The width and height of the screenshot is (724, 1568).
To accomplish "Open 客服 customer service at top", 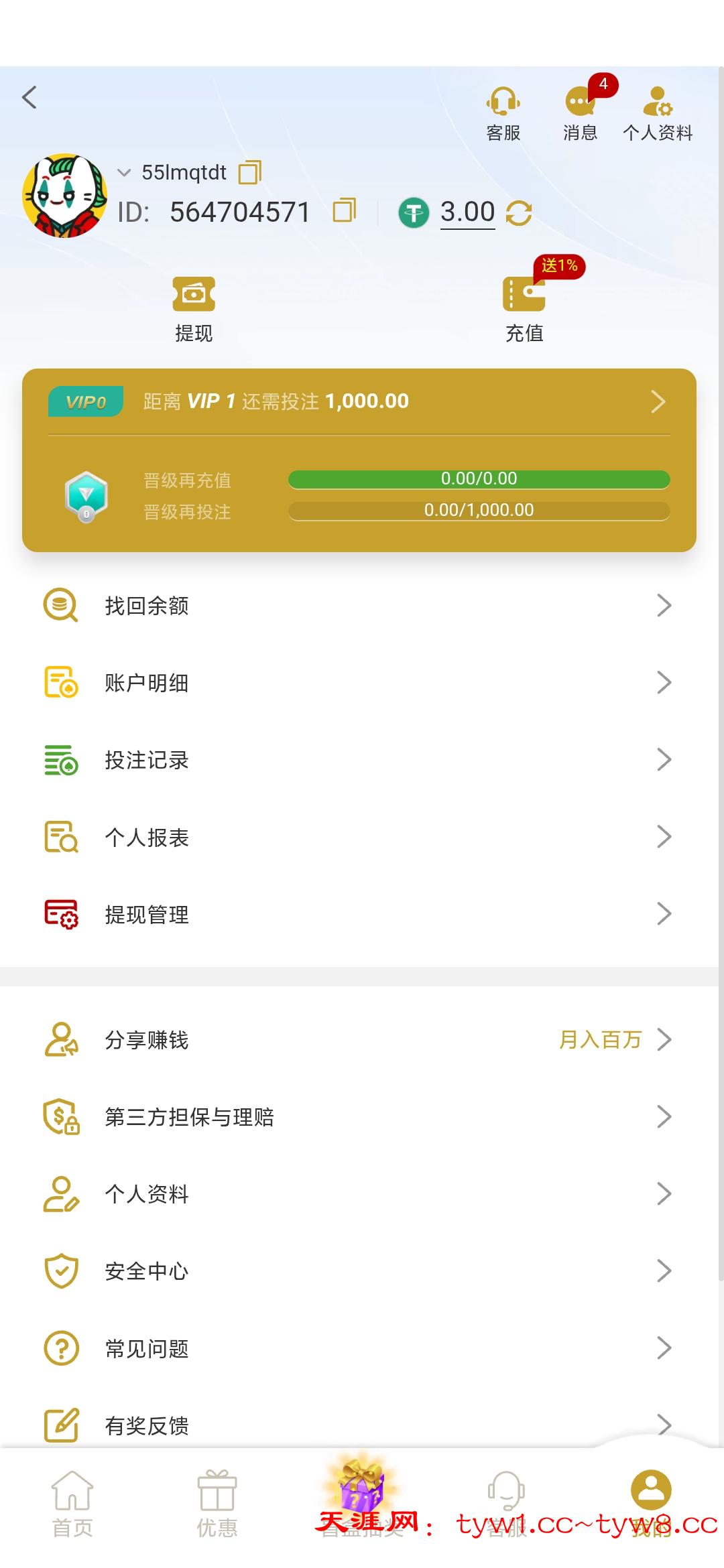I will [x=503, y=113].
